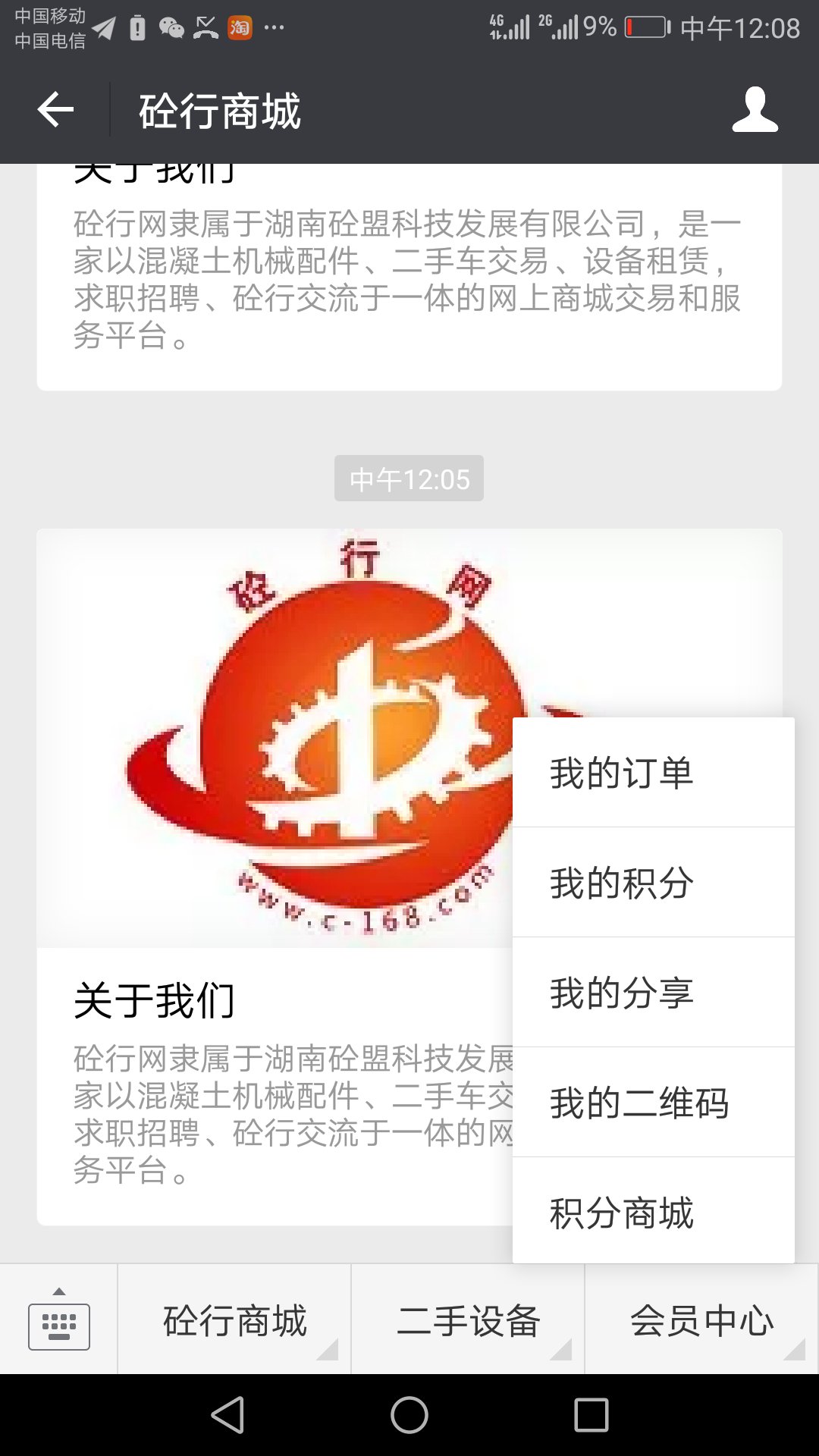Choose 我的分享 in the menu
Screen dimensions: 819x1456
pos(654,993)
